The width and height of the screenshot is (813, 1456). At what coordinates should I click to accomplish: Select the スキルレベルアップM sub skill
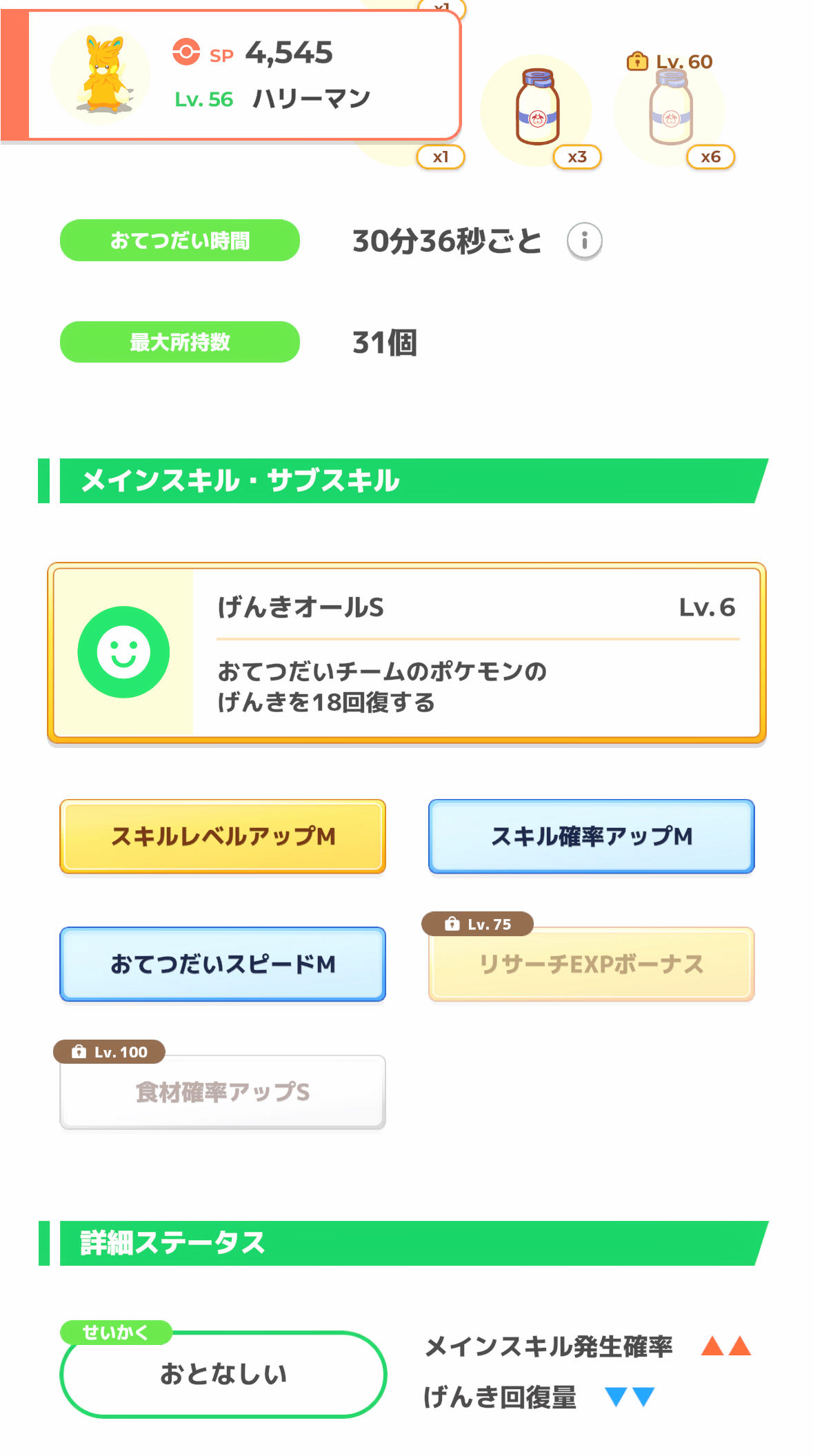[x=223, y=836]
